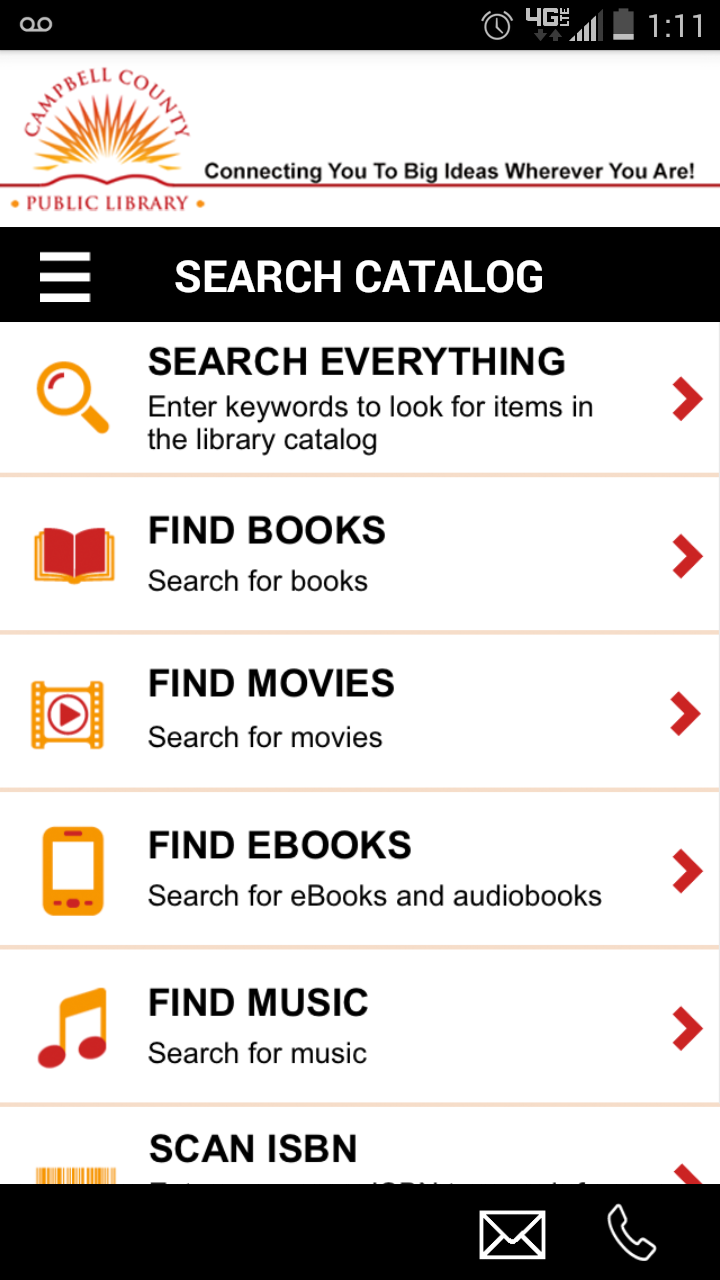The width and height of the screenshot is (720, 1280).
Task: Expand the Find eBooks row chevron
Action: (x=687, y=870)
